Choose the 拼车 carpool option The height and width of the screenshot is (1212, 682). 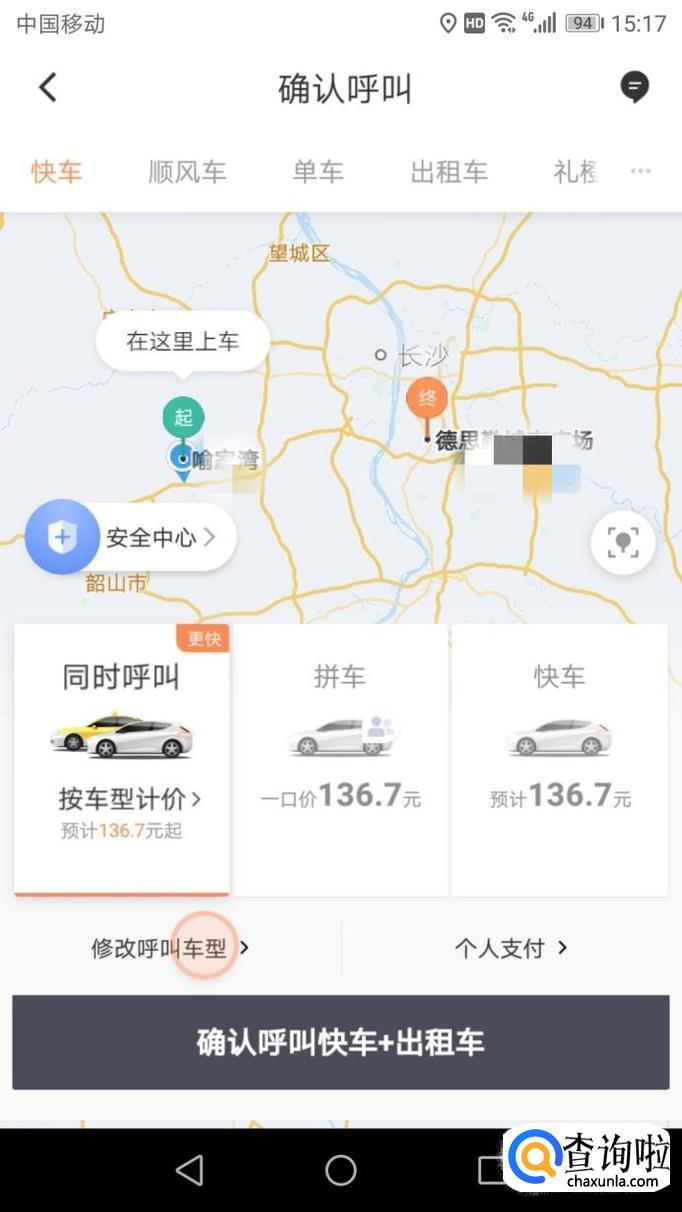pos(340,759)
